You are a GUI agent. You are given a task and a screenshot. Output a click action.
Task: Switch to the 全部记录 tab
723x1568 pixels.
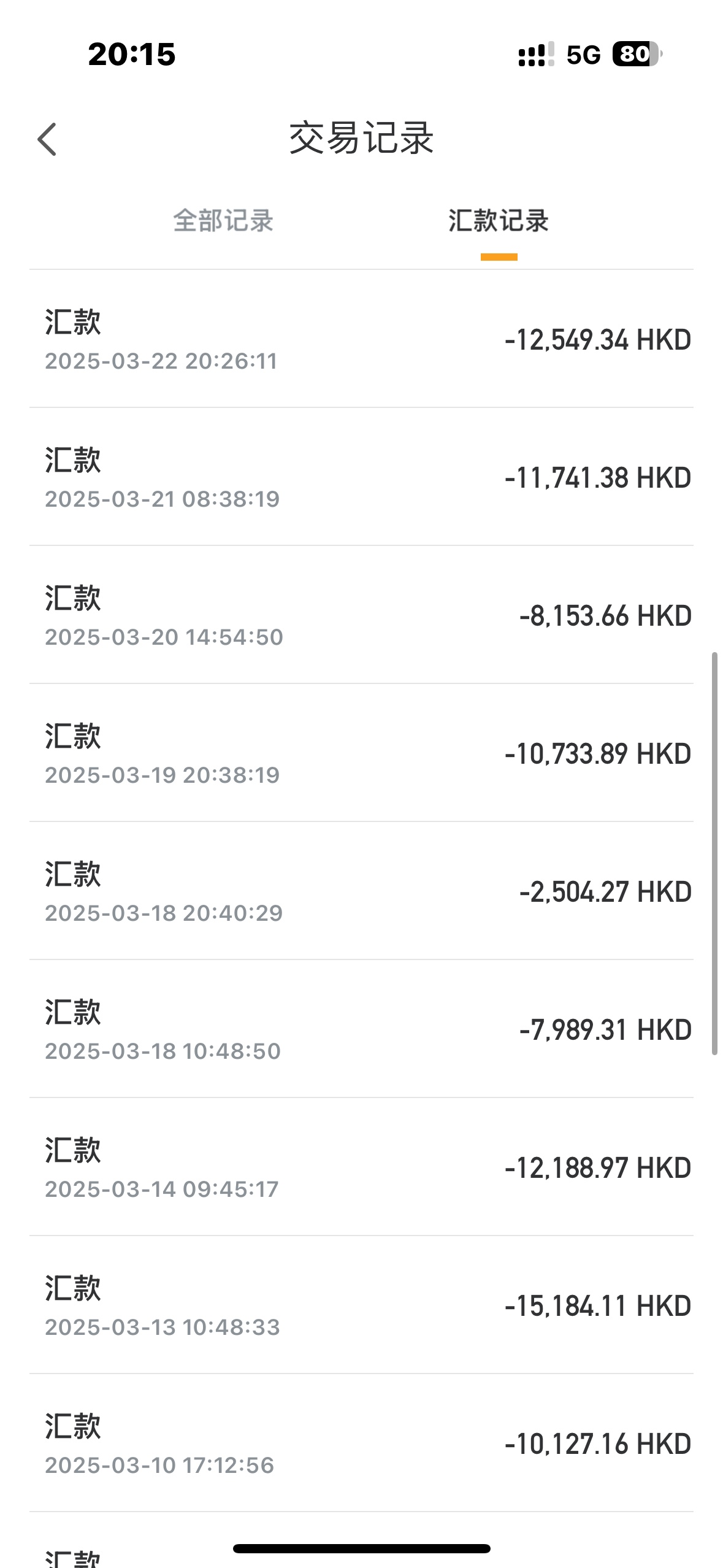click(x=223, y=221)
